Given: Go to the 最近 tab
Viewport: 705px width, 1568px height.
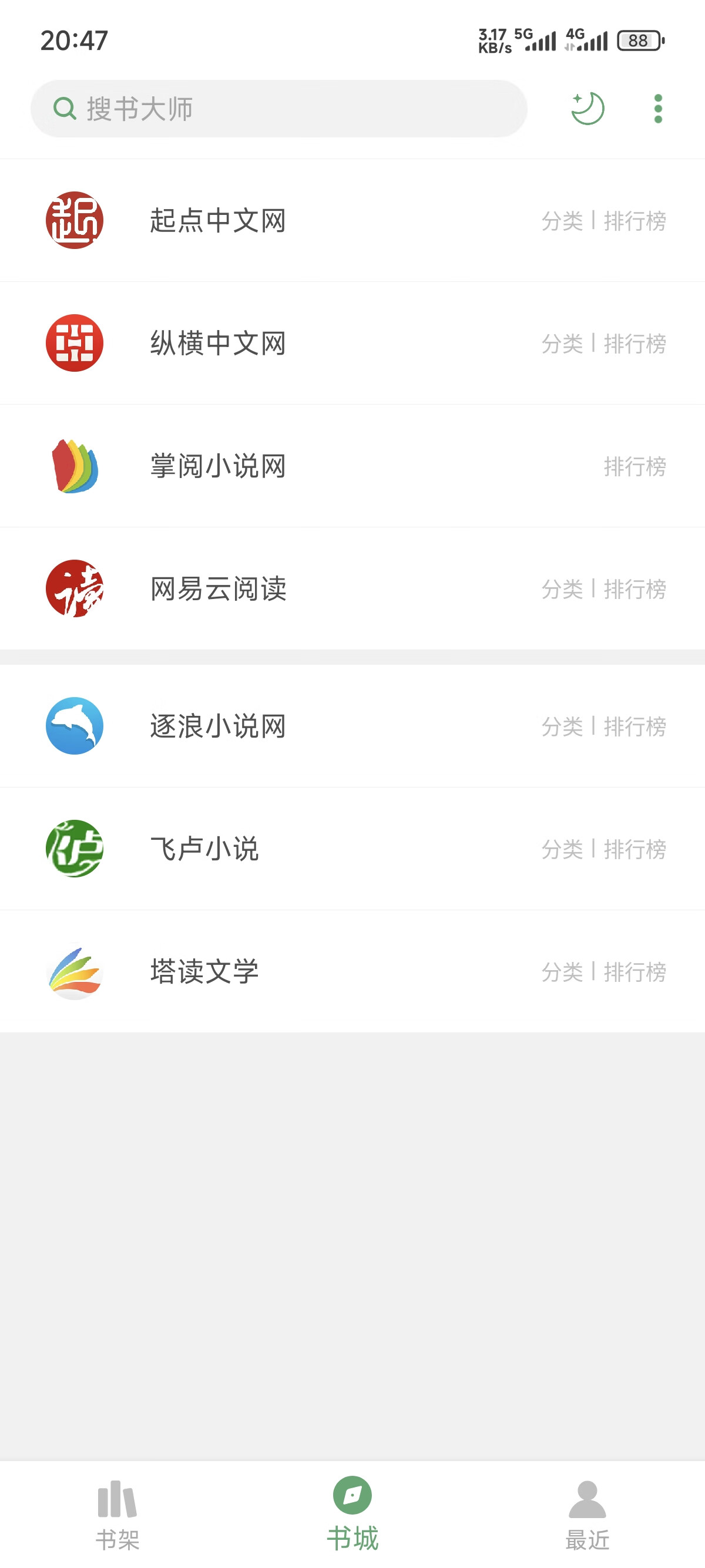Looking at the screenshot, I should (x=587, y=1516).
